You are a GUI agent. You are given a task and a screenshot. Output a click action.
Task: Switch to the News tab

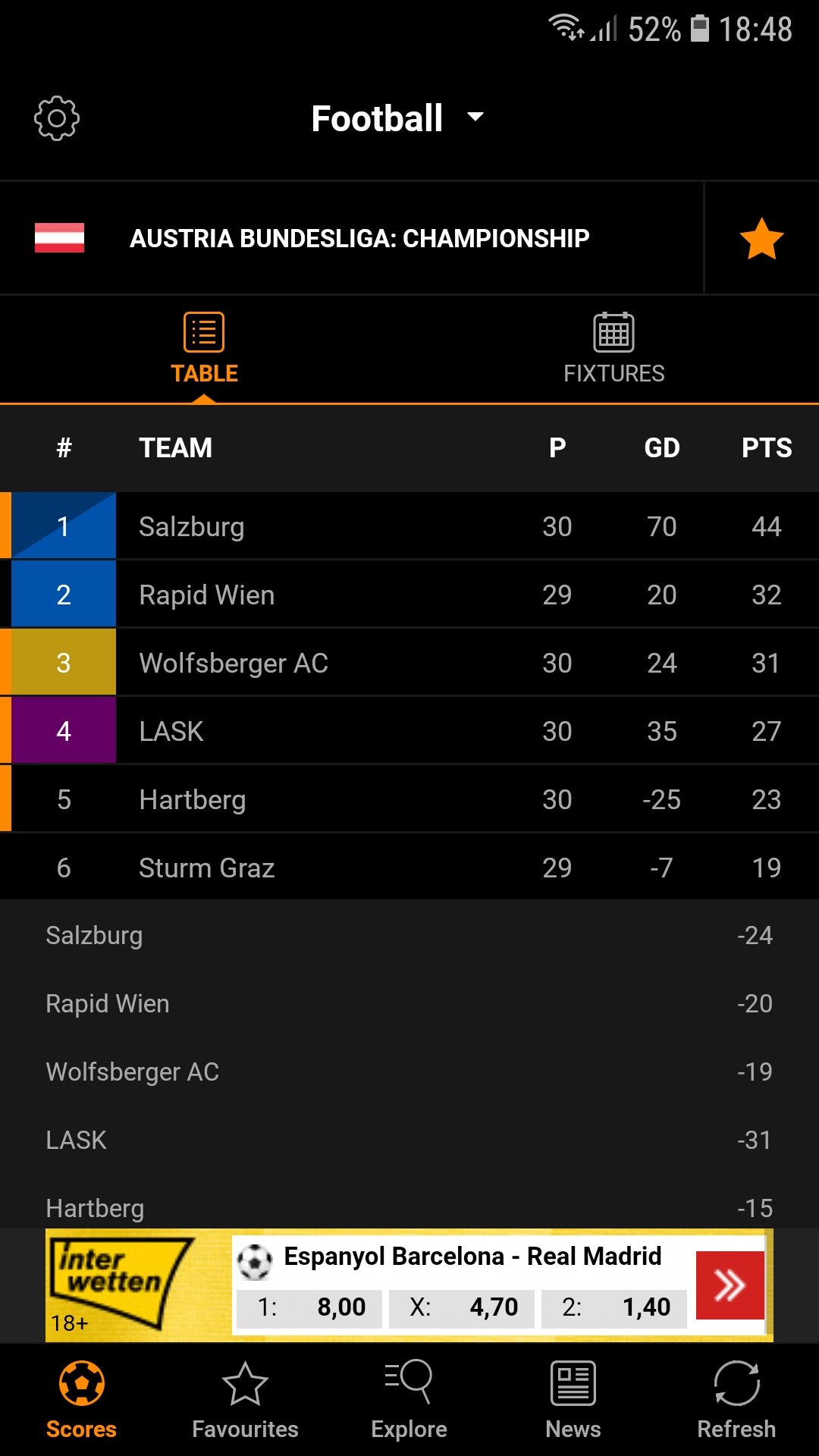tap(573, 1400)
